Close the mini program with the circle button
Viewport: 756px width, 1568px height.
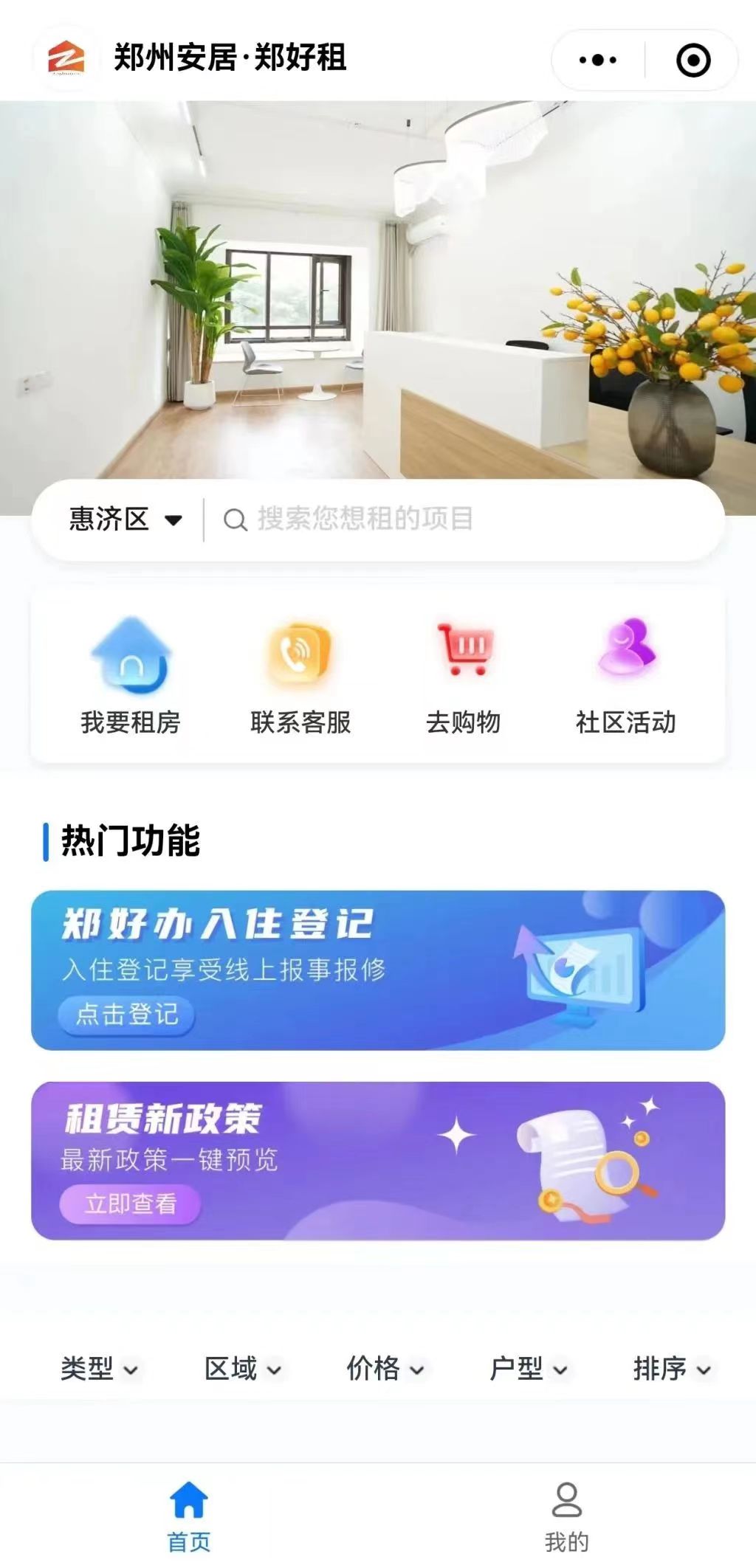click(x=693, y=60)
